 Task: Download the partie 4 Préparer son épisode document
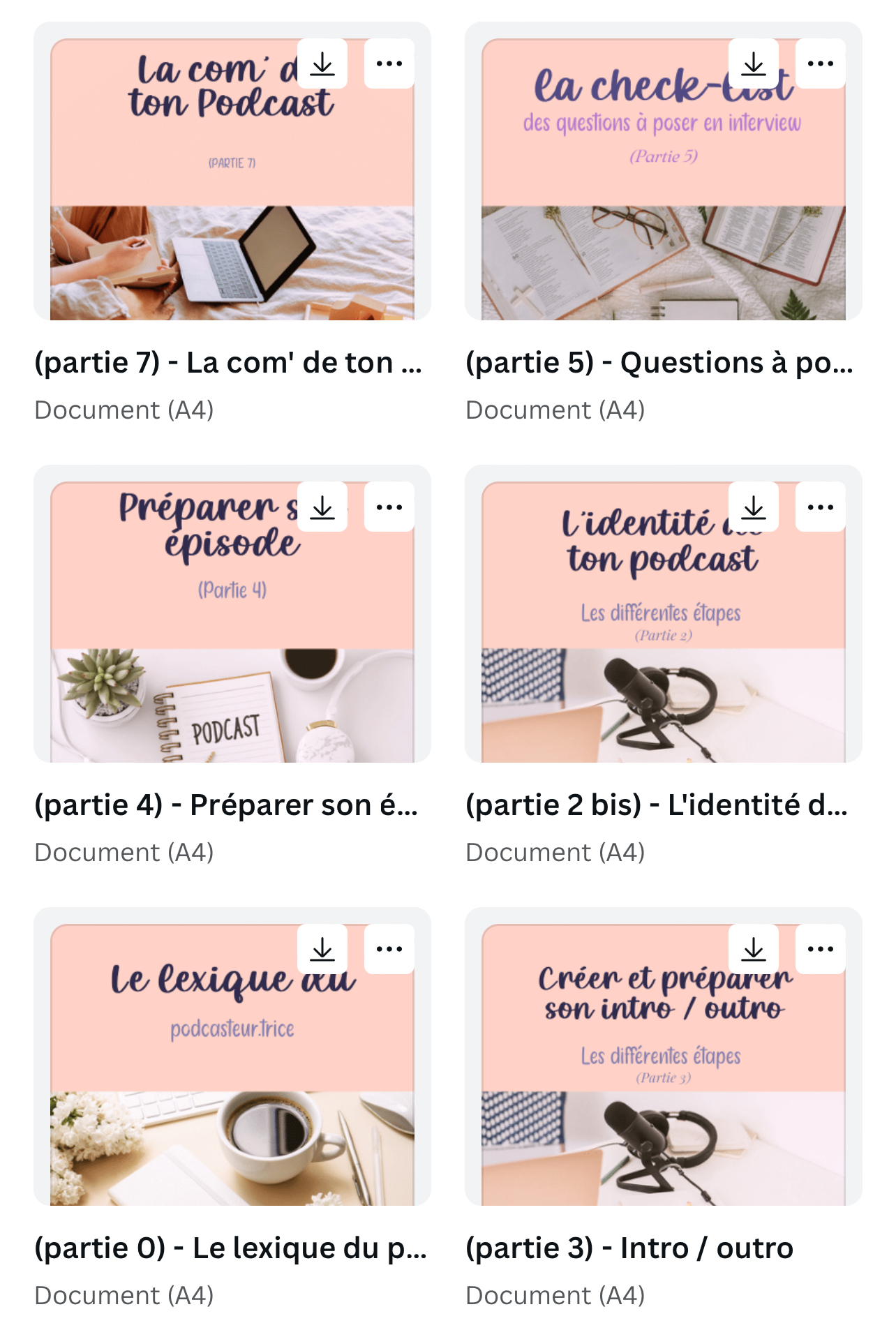coord(322,507)
